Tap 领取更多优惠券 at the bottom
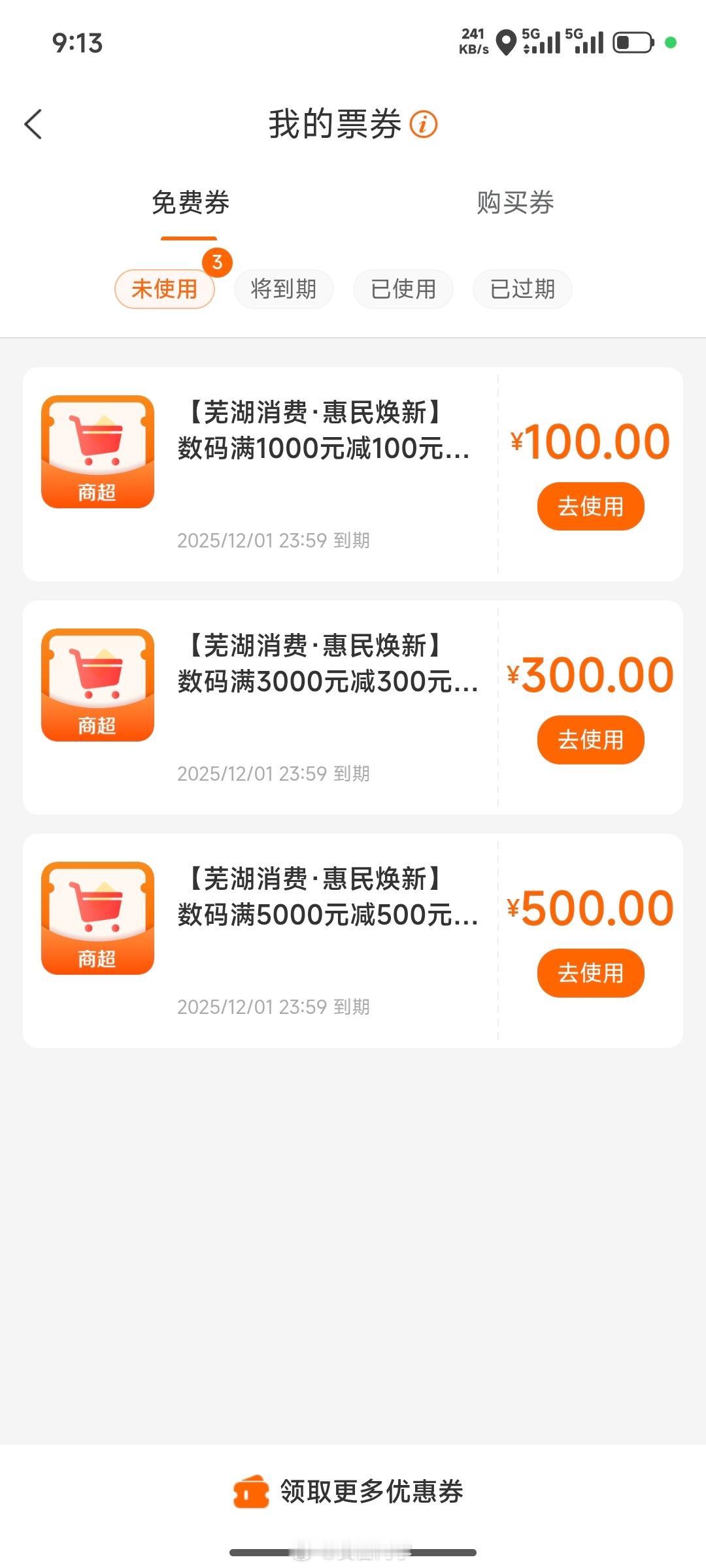The width and height of the screenshot is (706, 1568). pos(348,1492)
